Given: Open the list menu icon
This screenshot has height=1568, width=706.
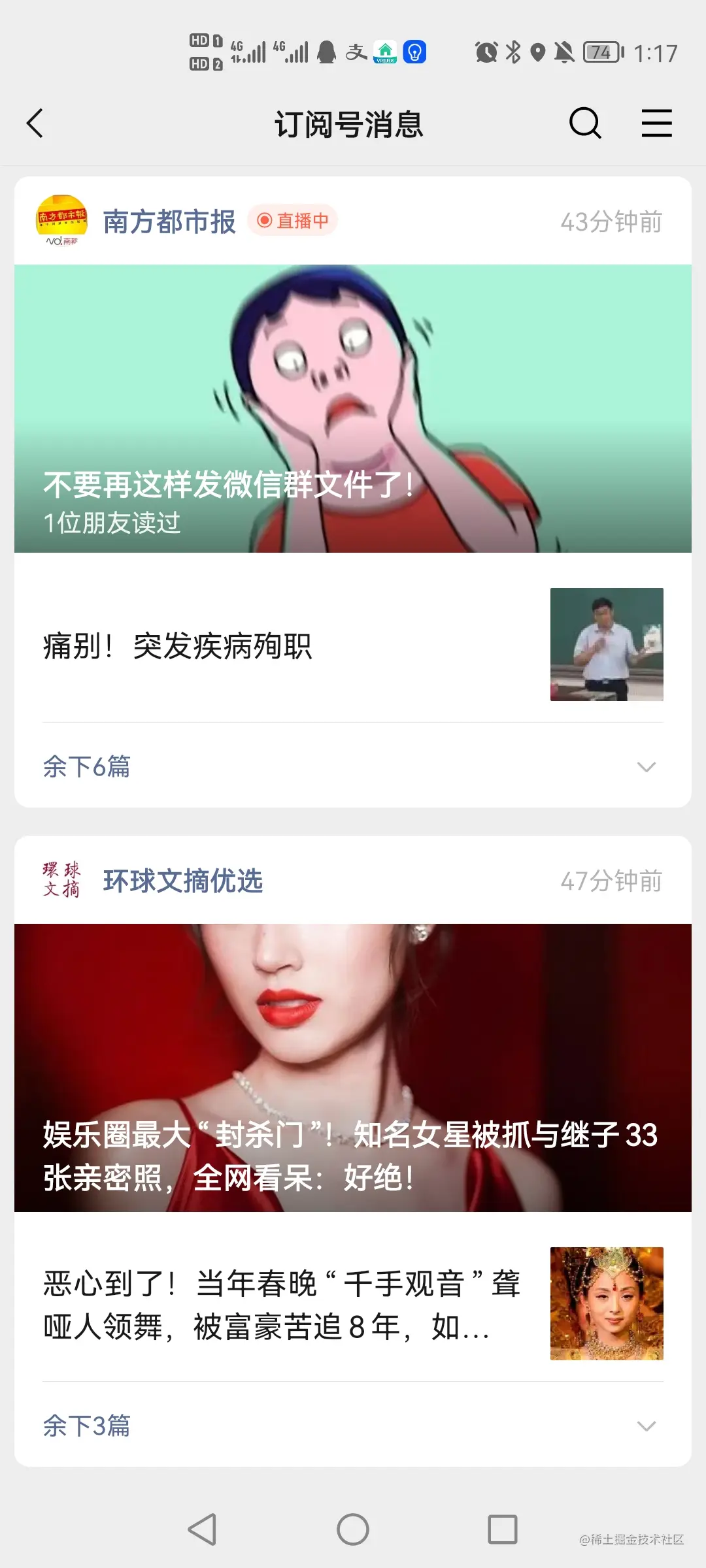Looking at the screenshot, I should (x=656, y=123).
